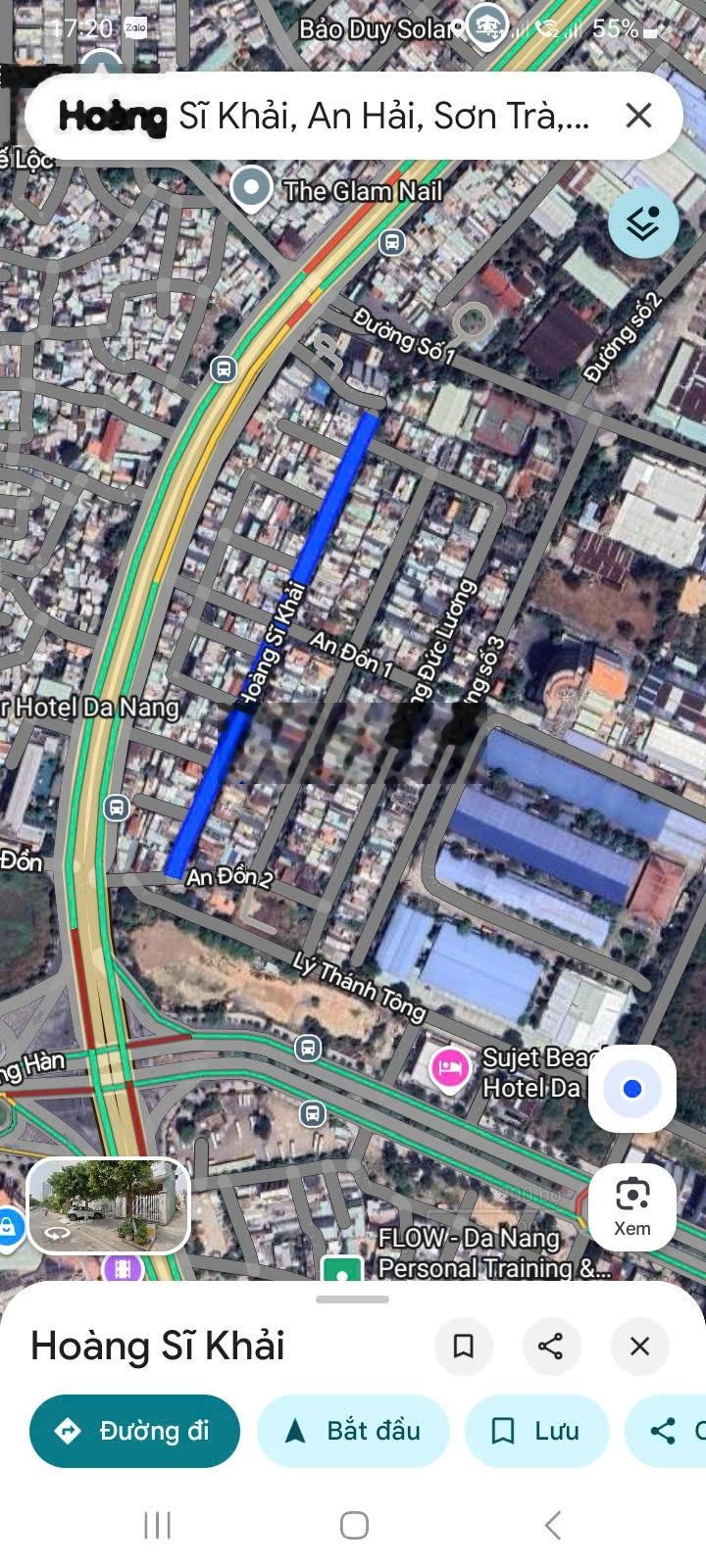Save the place using Lưu chip

536,1431
